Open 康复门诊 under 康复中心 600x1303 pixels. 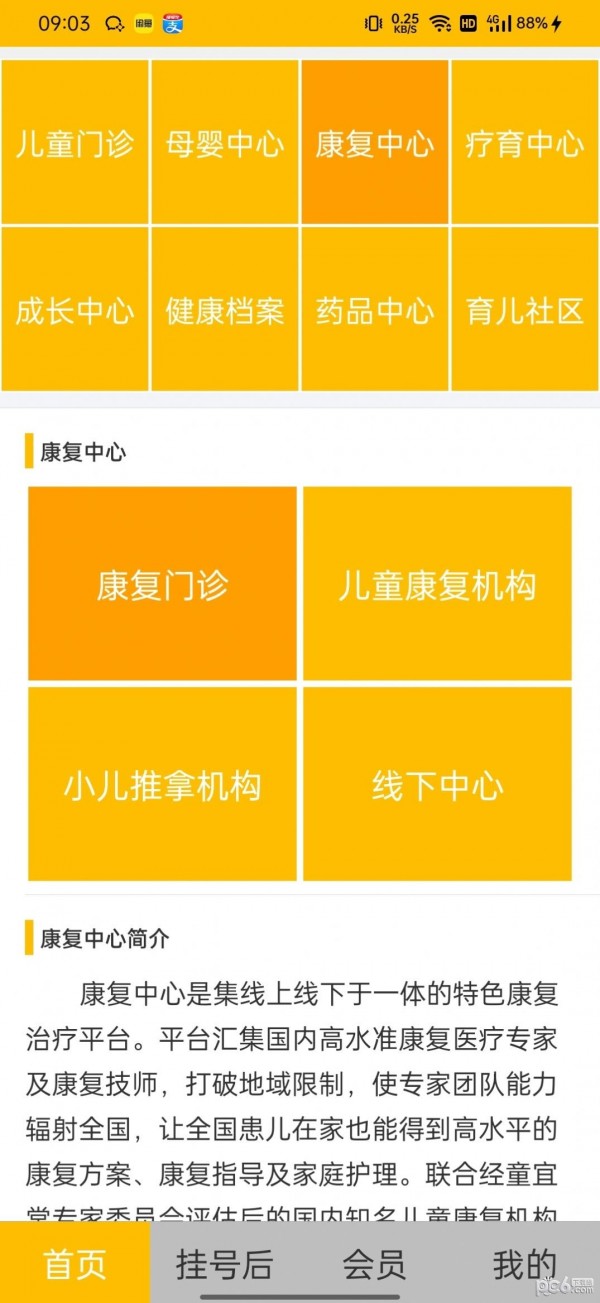[162, 584]
